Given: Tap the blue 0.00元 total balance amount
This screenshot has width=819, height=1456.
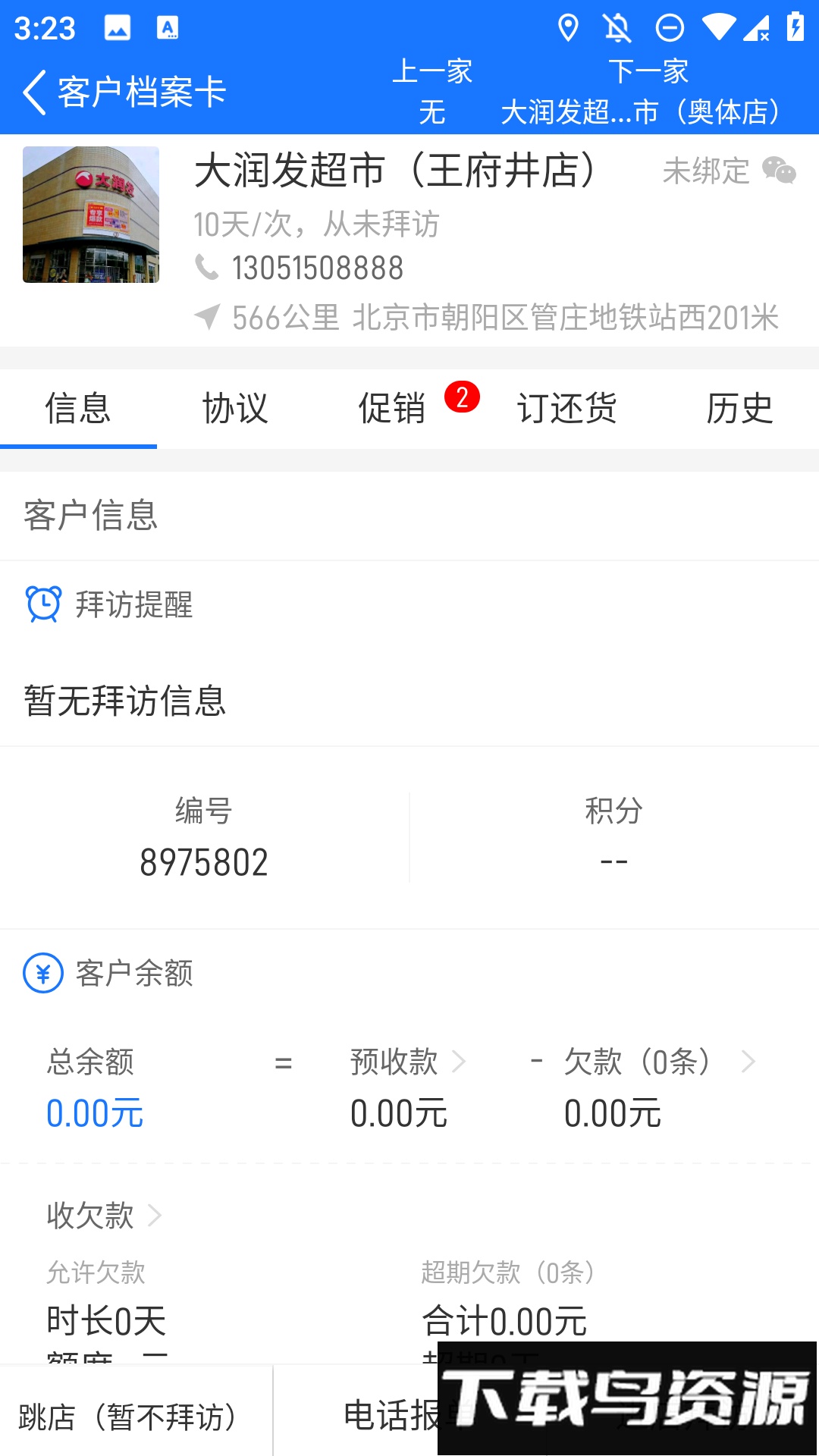Looking at the screenshot, I should 94,1113.
